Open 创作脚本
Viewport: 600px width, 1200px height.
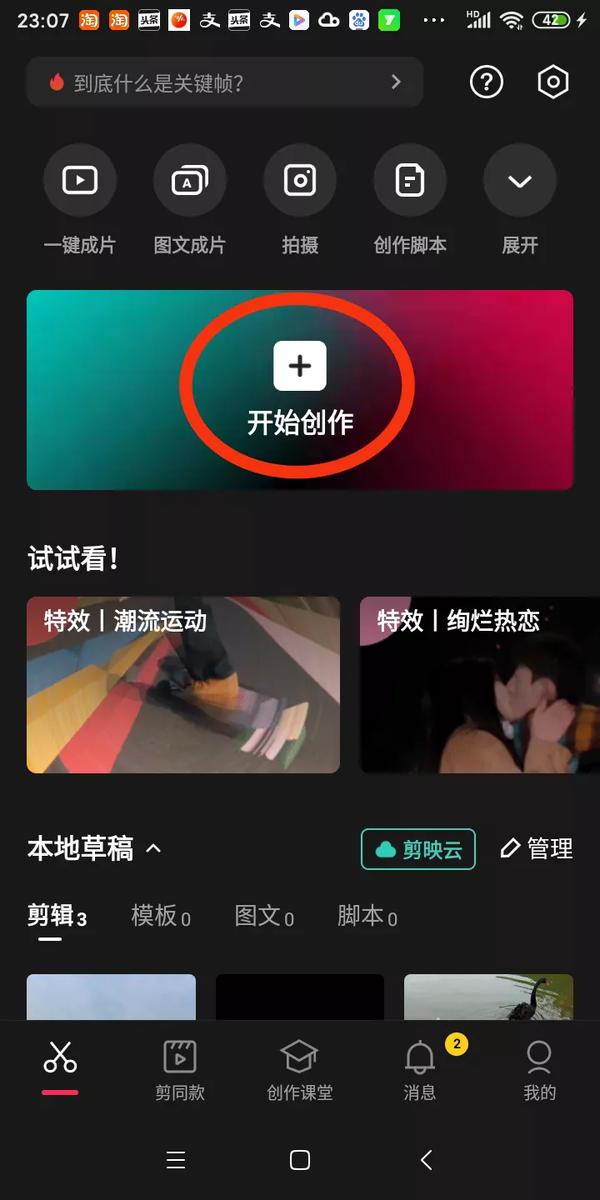tap(410, 200)
